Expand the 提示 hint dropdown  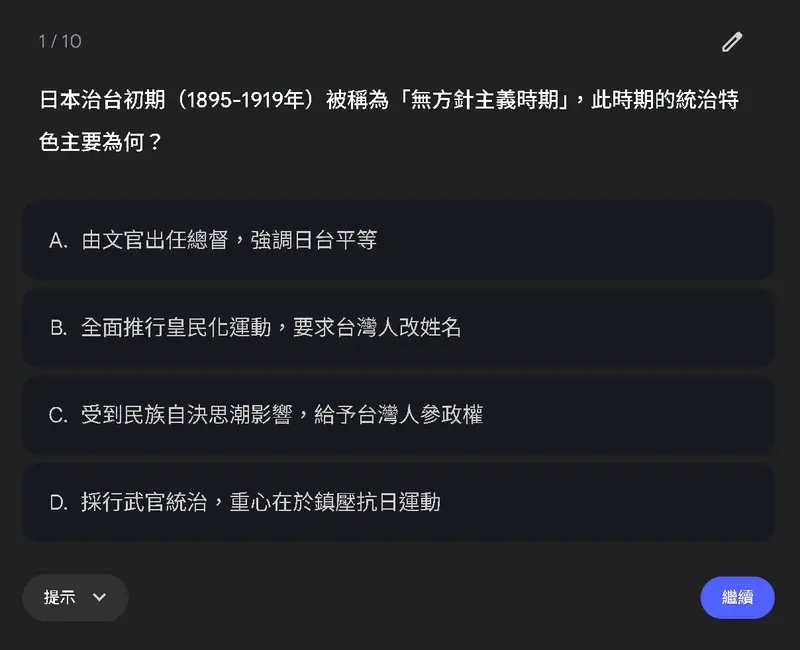pyautogui.click(x=75, y=597)
